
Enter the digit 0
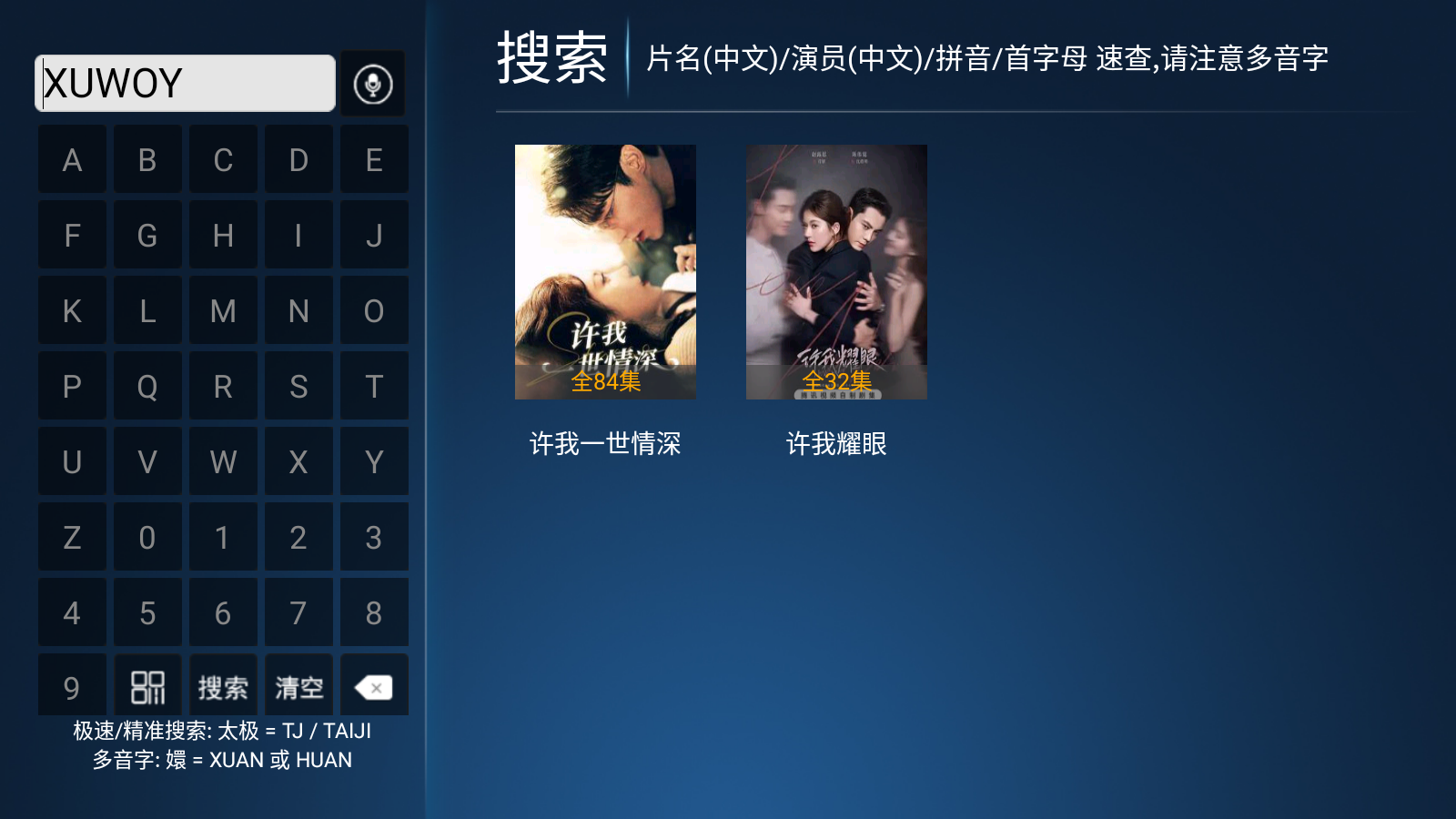click(147, 538)
